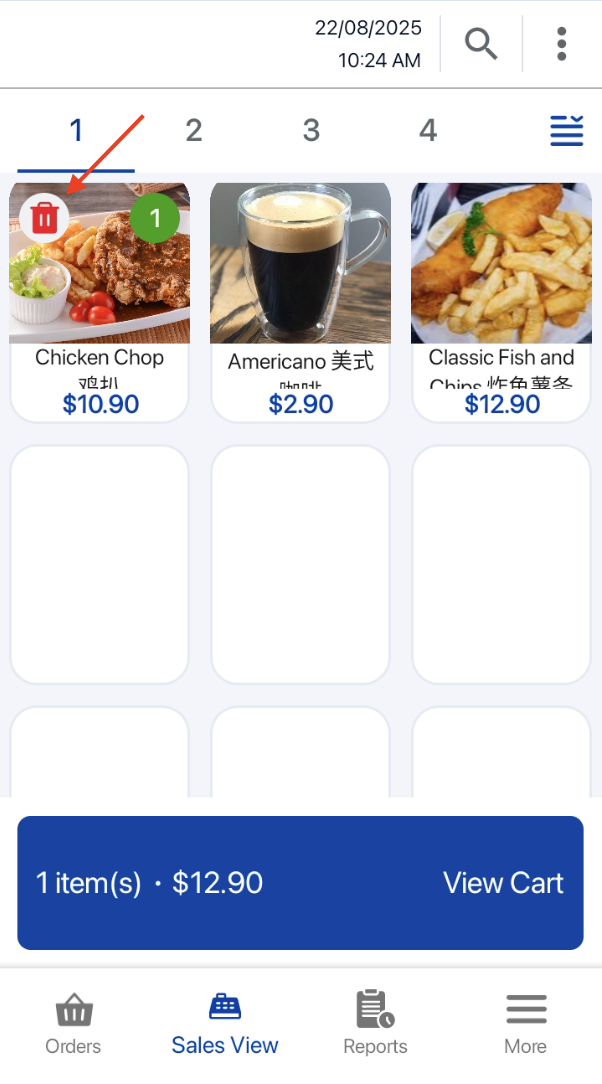Tap View Cart button

(x=300, y=883)
